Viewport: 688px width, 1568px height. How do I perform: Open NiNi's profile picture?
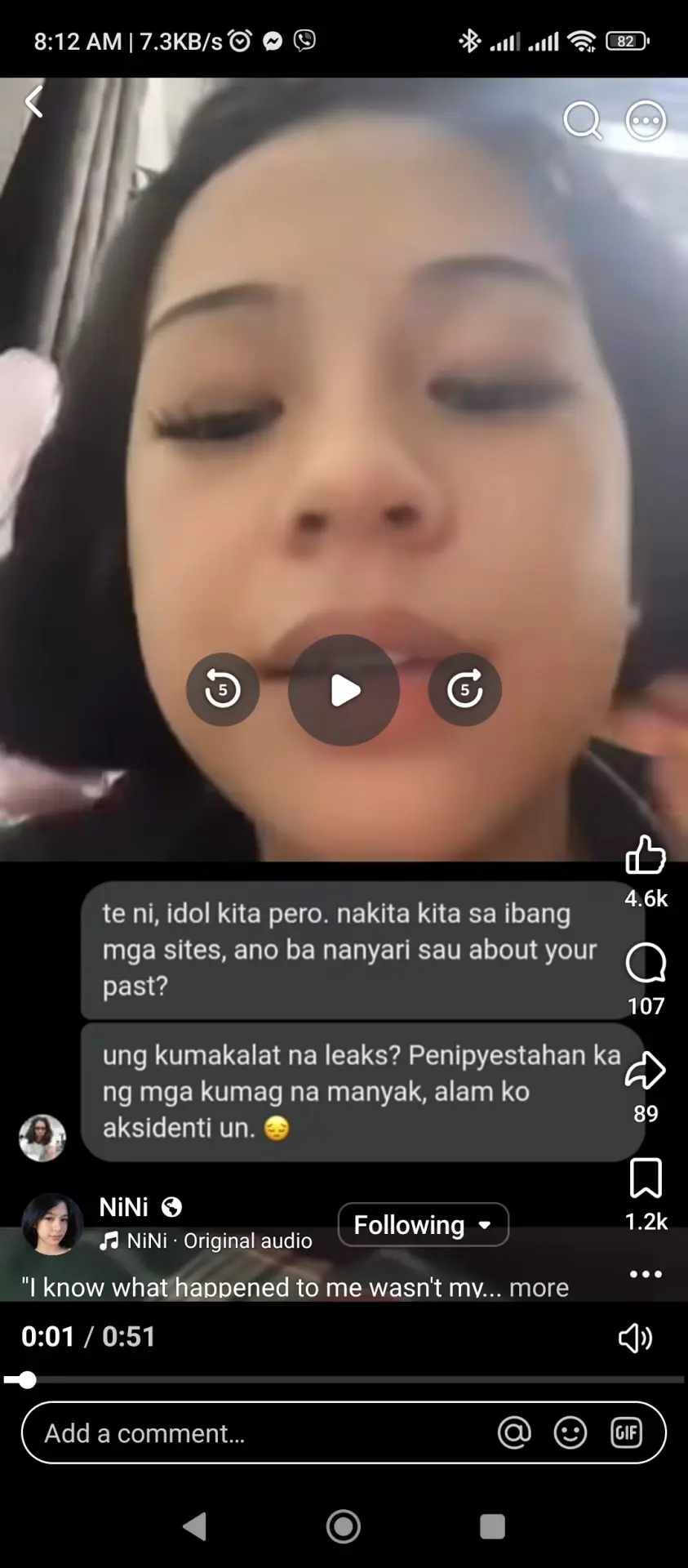pyautogui.click(x=52, y=1223)
